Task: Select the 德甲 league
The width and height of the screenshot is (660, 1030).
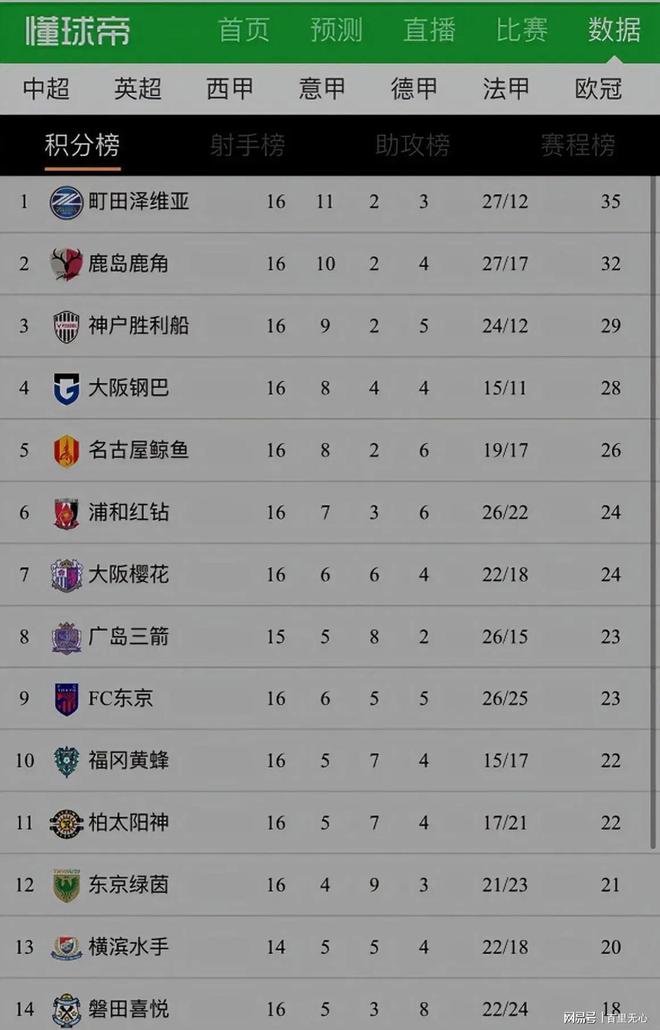Action: [x=414, y=89]
